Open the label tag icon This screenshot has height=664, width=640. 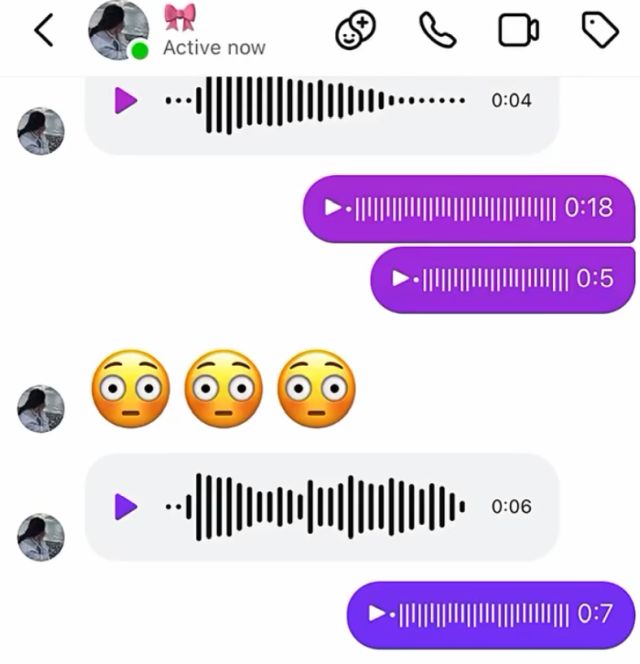(600, 31)
